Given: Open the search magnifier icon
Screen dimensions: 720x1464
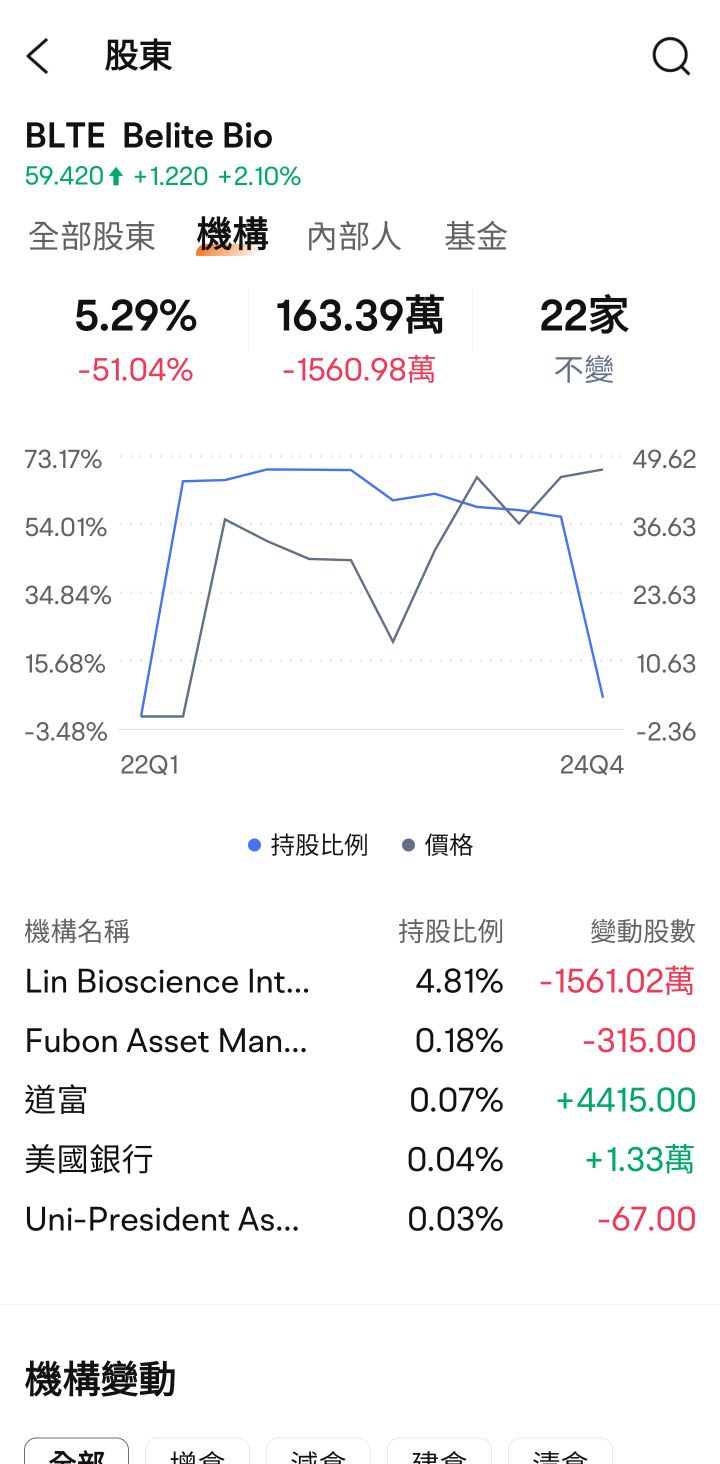Looking at the screenshot, I should tap(671, 57).
